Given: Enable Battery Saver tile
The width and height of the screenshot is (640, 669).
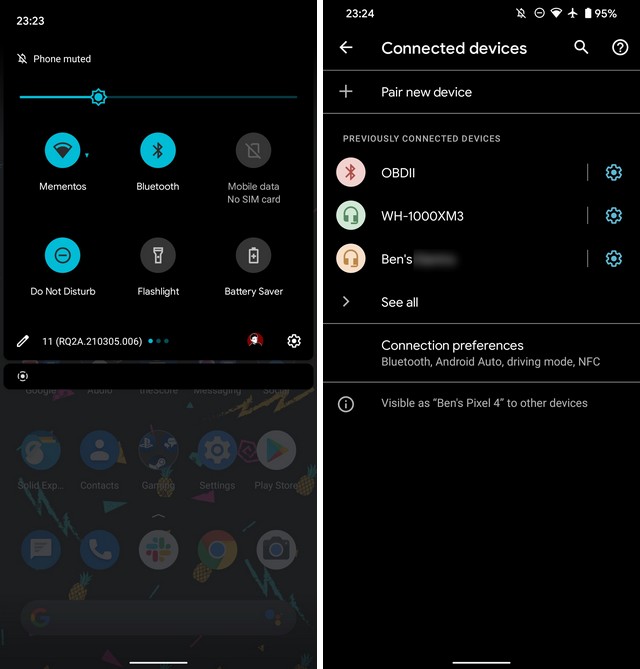Looking at the screenshot, I should (254, 256).
